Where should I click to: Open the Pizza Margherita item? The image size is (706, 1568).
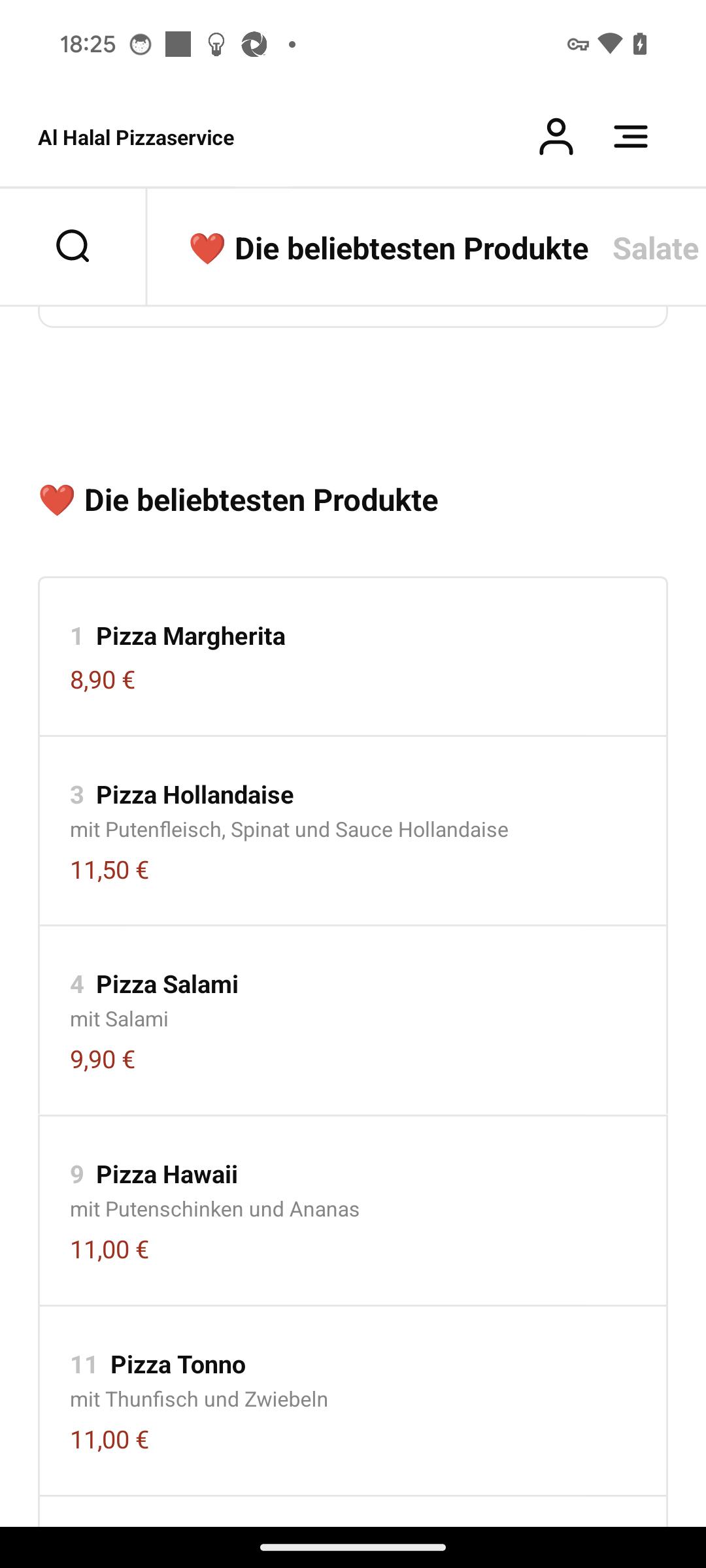point(353,657)
